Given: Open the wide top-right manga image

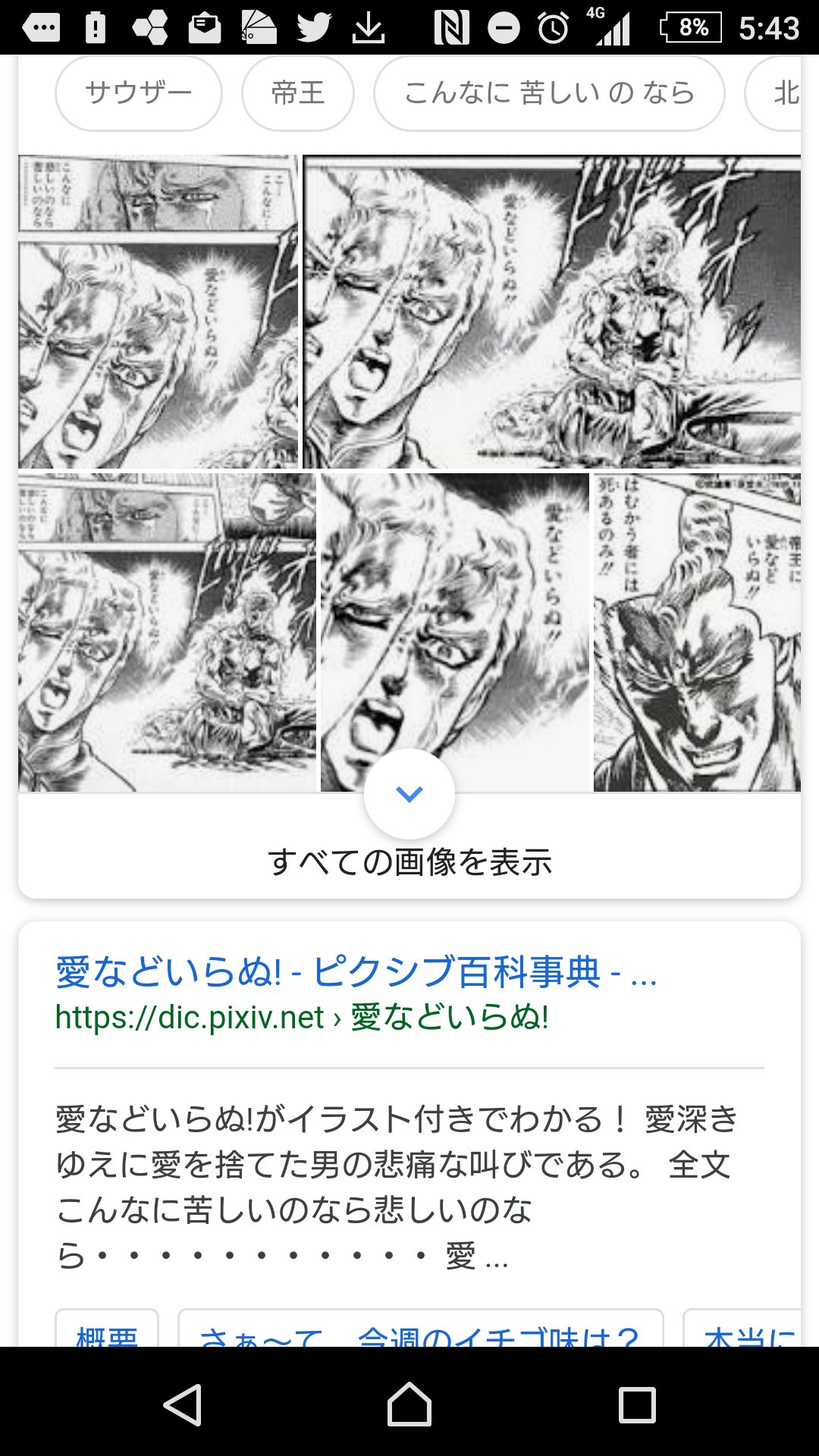Looking at the screenshot, I should click(552, 312).
